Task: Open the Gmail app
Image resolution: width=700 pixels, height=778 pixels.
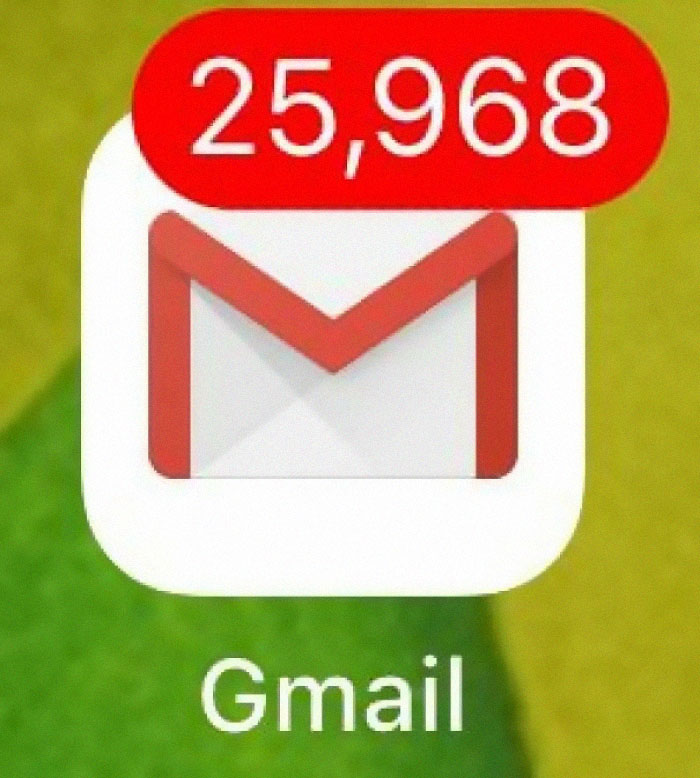Action: (x=333, y=370)
